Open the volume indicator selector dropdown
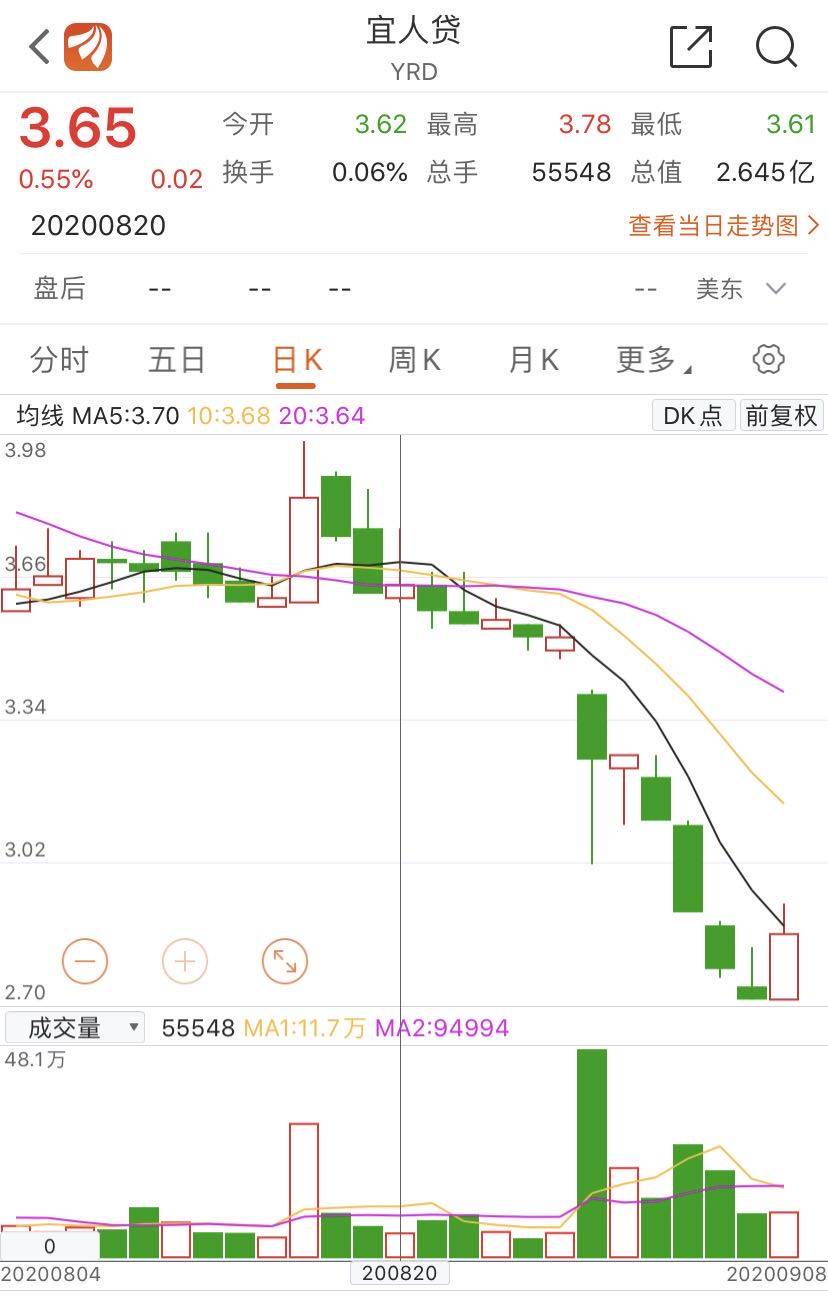Screen dimensions: 828x1300 coord(131,1027)
